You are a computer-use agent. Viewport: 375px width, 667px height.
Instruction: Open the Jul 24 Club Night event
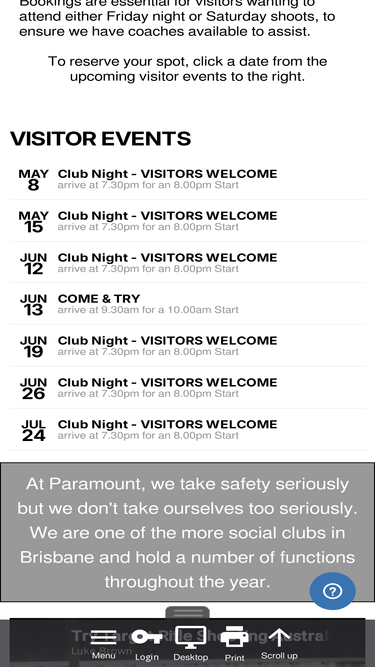[x=187, y=429]
